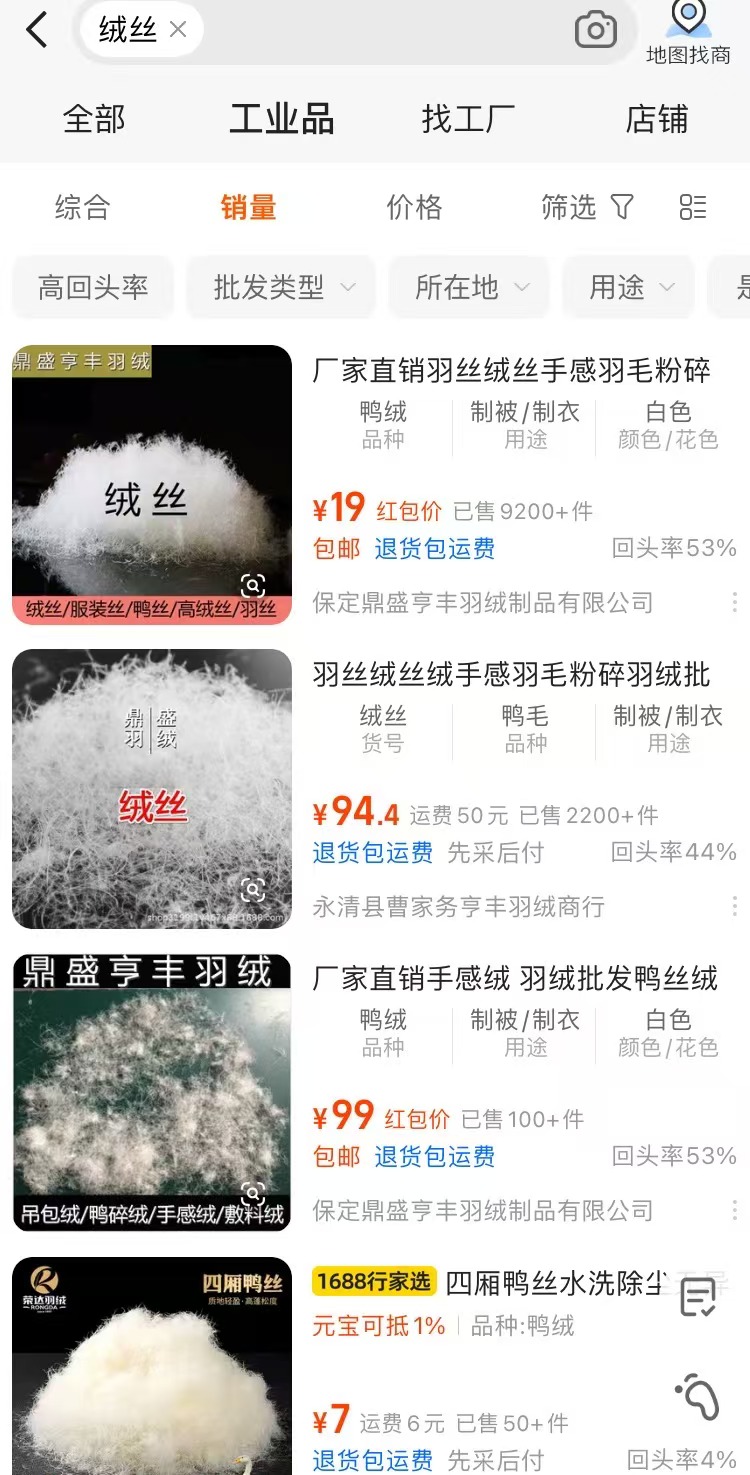Image resolution: width=750 pixels, height=1475 pixels.
Task: Select the 高回头率 filter chip
Action: [93, 288]
